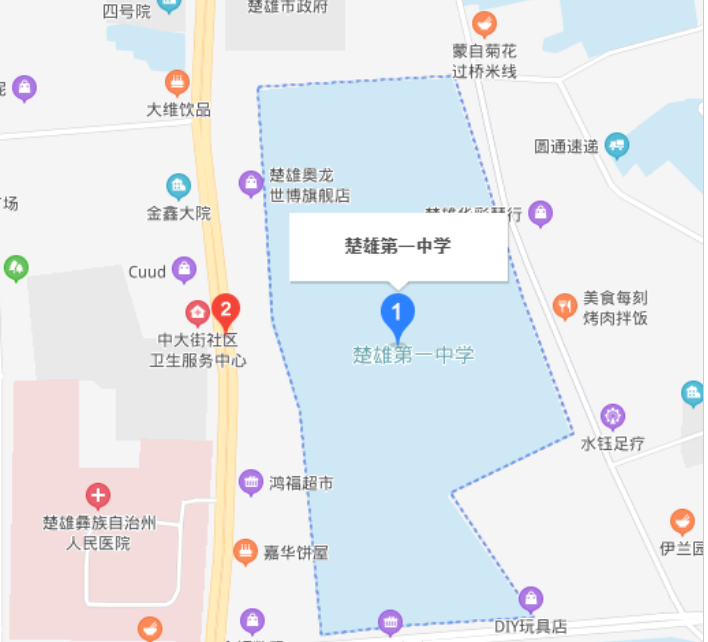This screenshot has height=642, width=708.
Task: Tap the 美食每刻烤肉拌饭 restaurant pin
Action: [x=565, y=305]
